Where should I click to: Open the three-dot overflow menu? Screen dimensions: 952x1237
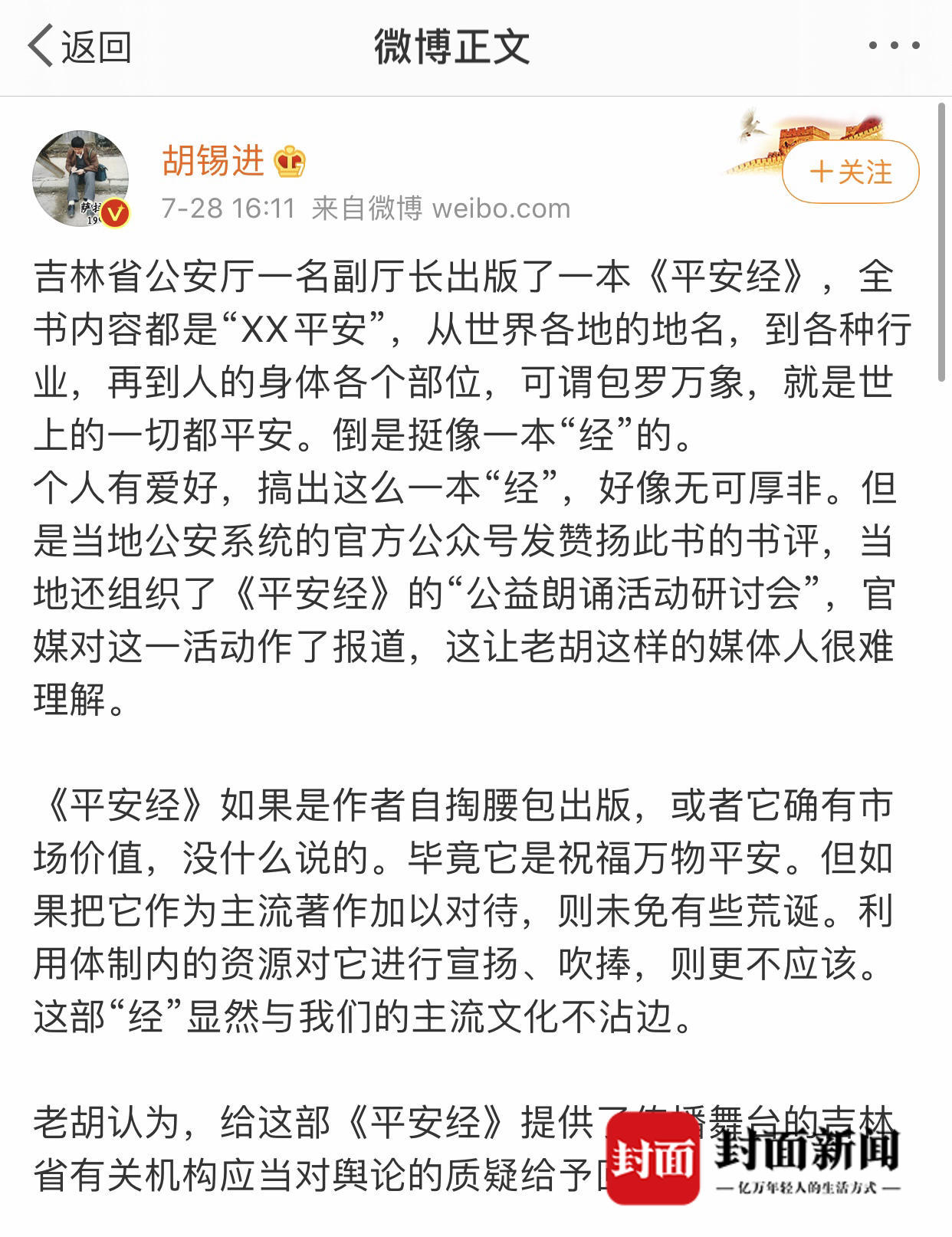[894, 46]
